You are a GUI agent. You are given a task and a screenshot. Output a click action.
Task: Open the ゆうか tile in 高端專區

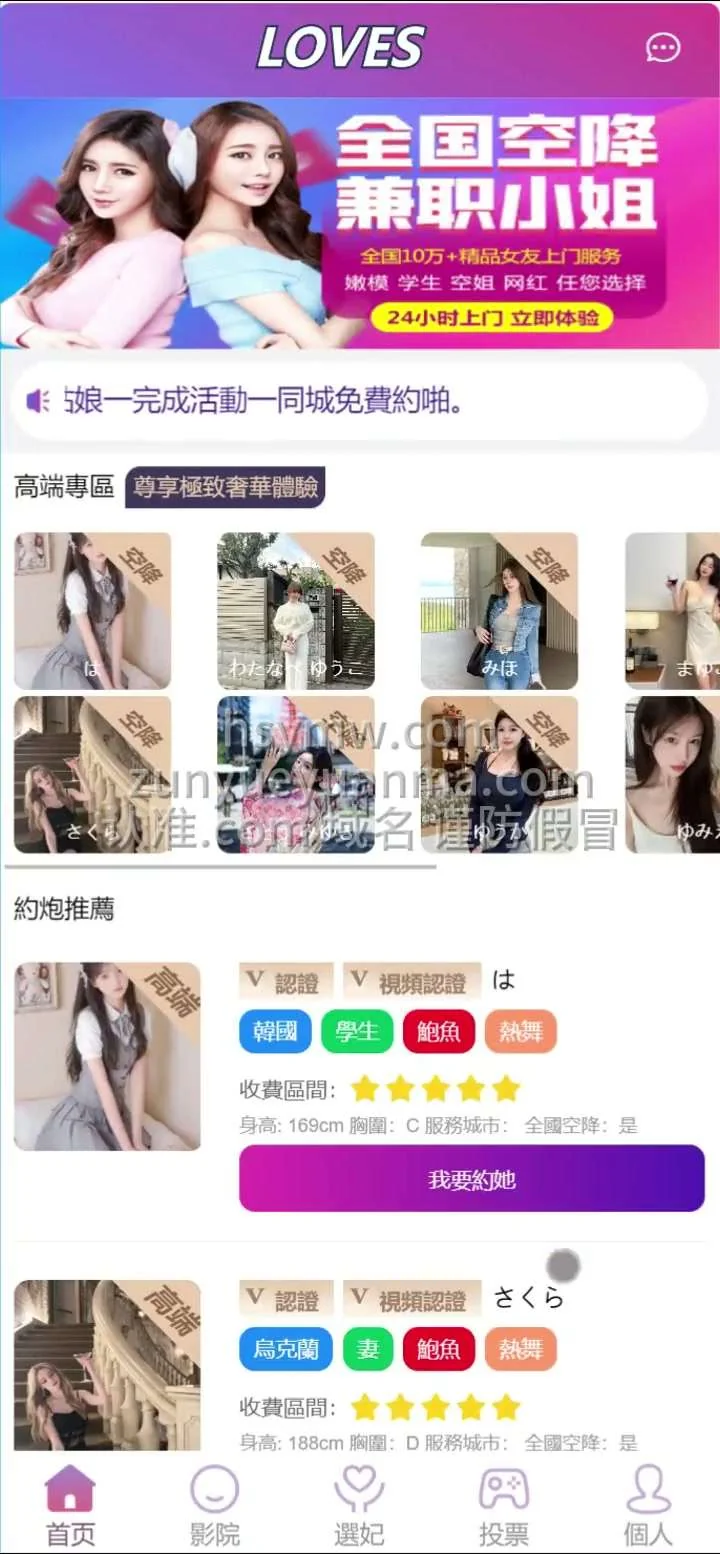(x=499, y=775)
